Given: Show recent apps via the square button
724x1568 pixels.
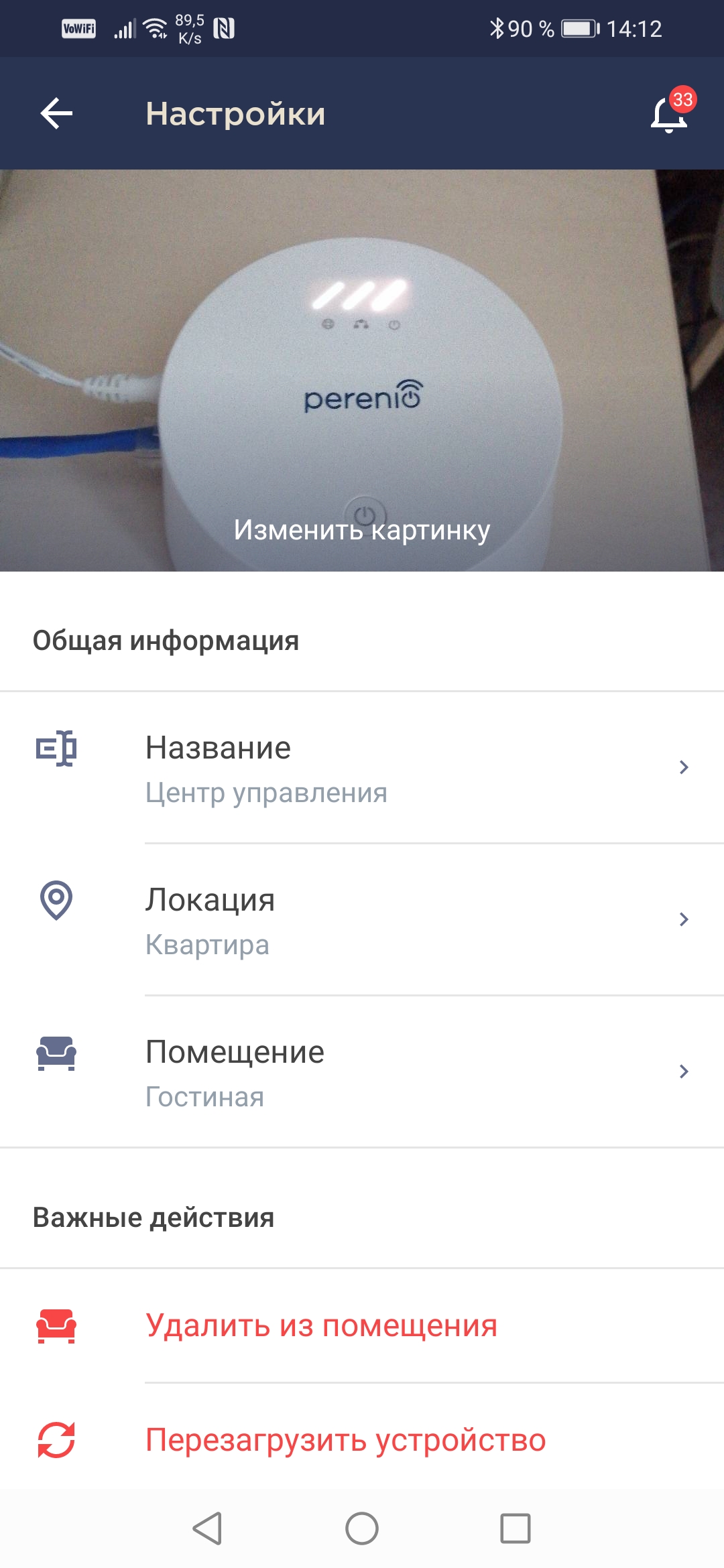Looking at the screenshot, I should 515,1529.
